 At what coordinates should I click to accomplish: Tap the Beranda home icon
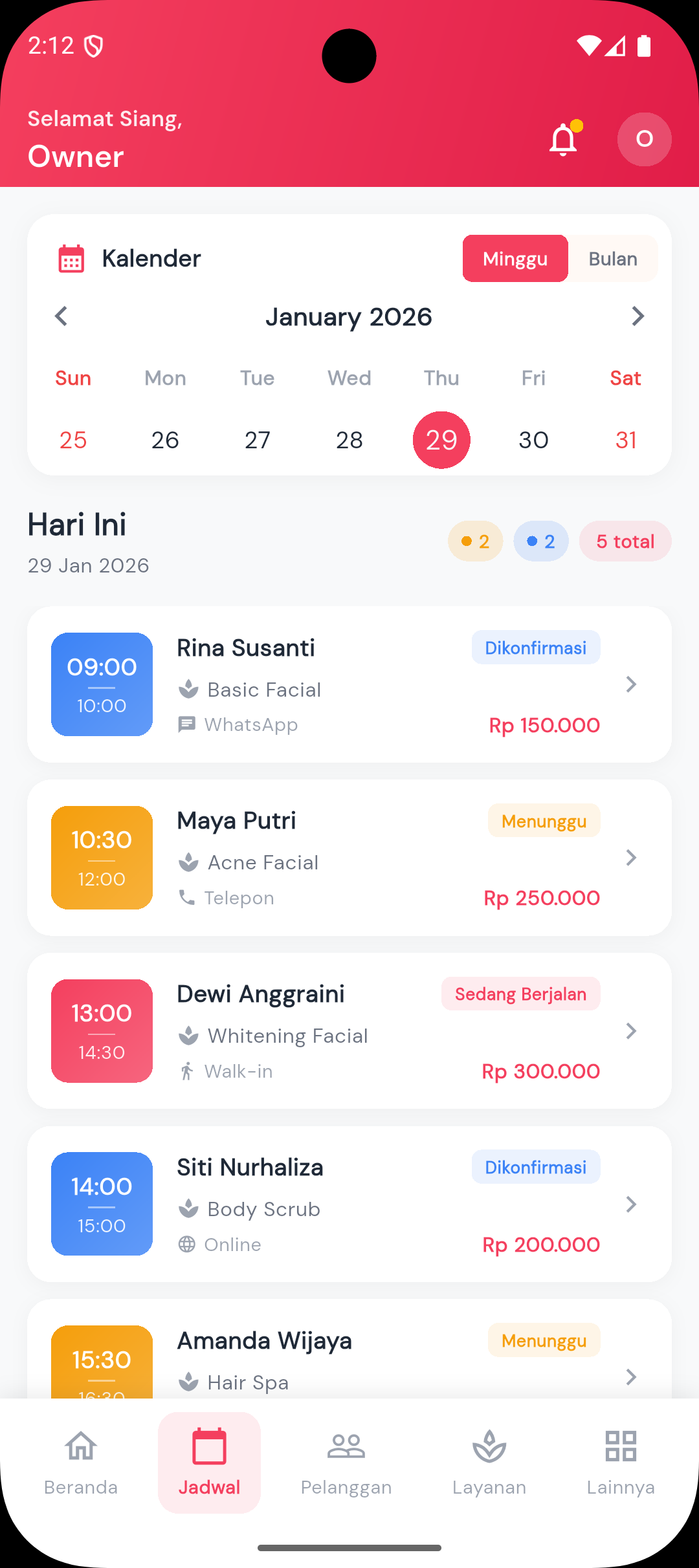(x=80, y=1446)
